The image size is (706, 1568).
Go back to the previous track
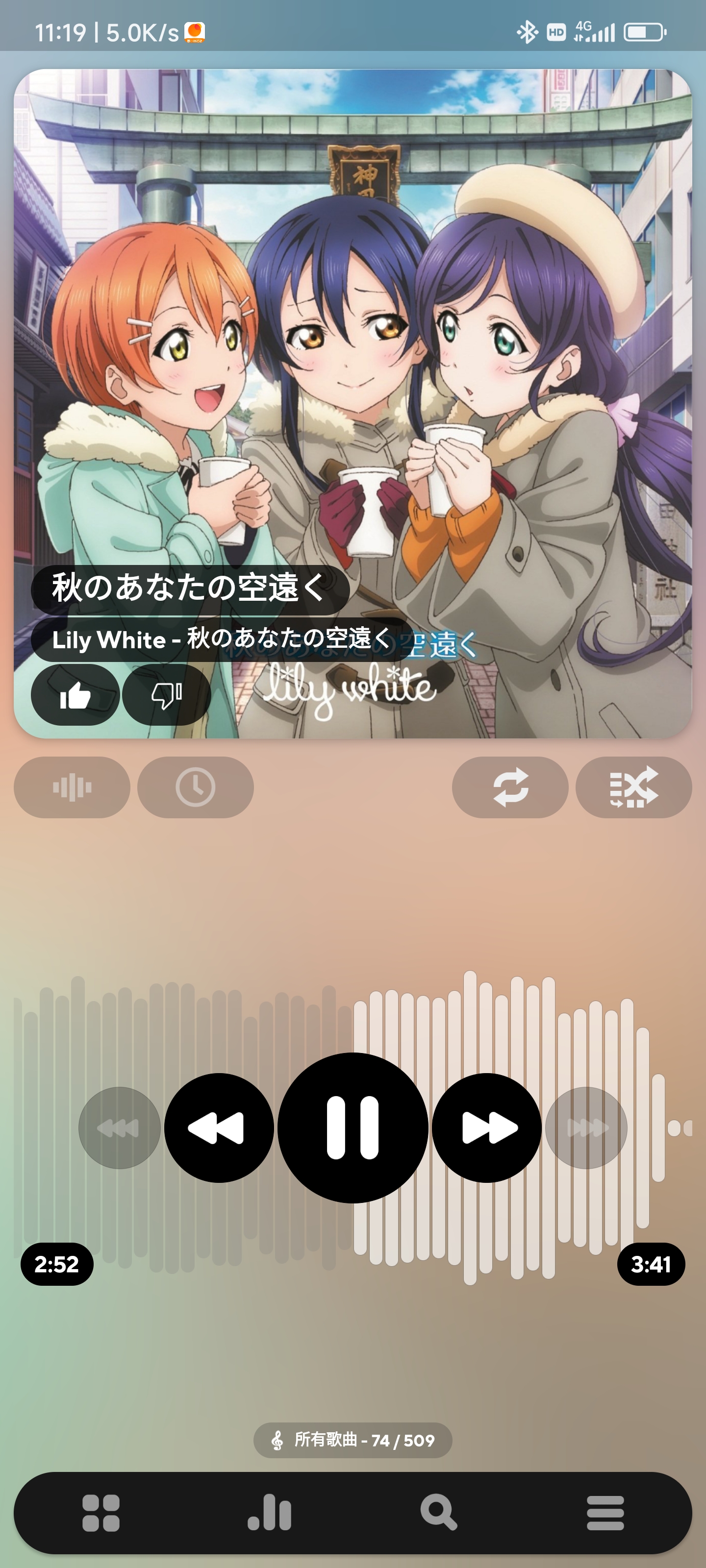point(219,1127)
